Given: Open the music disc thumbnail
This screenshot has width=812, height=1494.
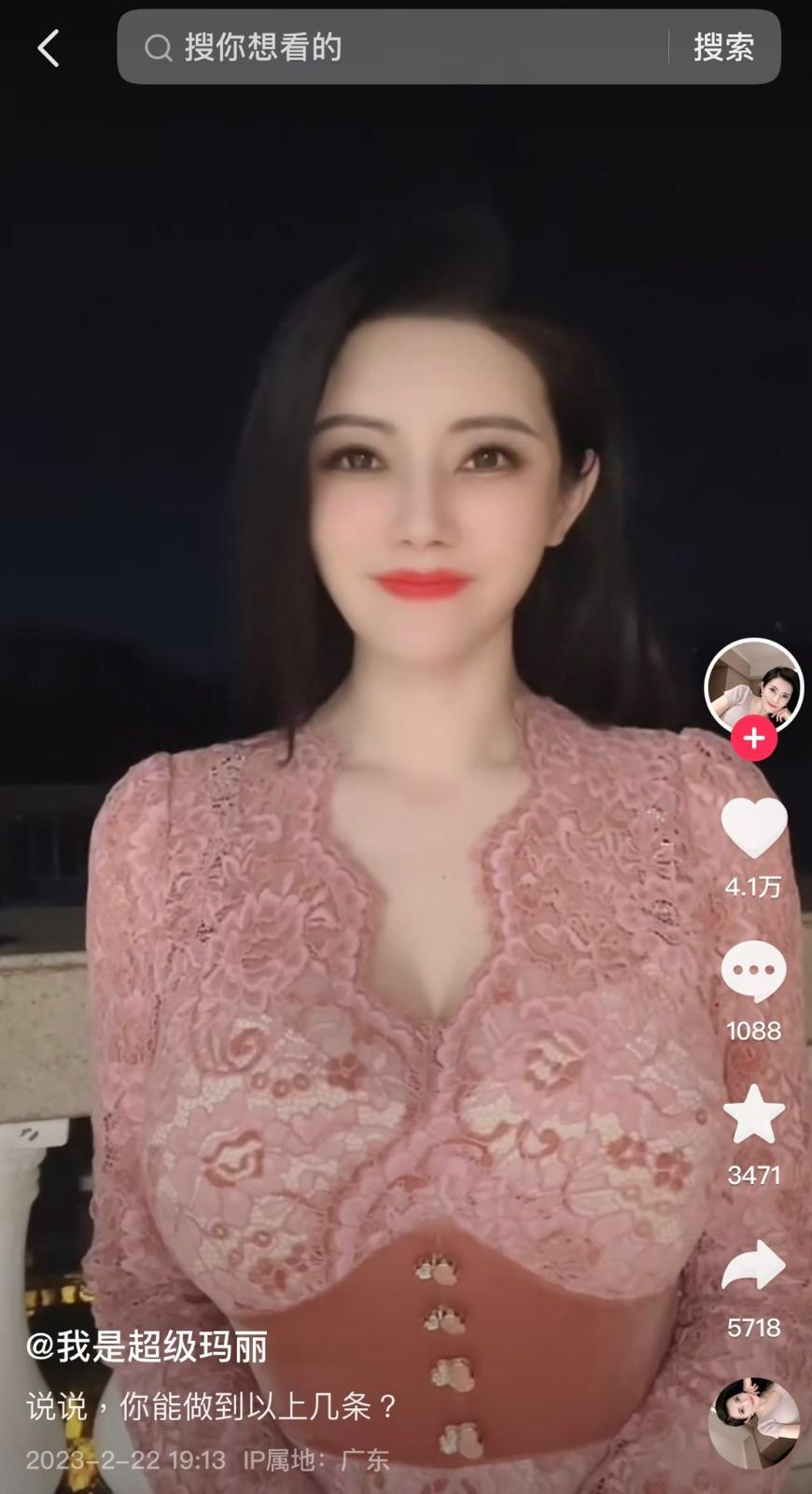Looking at the screenshot, I should [x=753, y=1423].
